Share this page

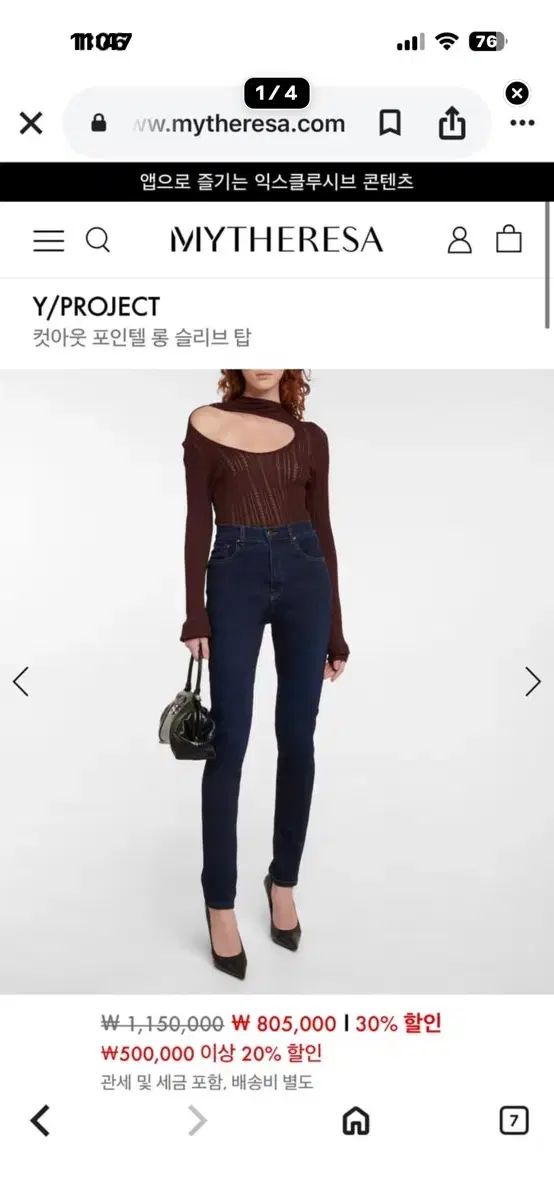(452, 123)
